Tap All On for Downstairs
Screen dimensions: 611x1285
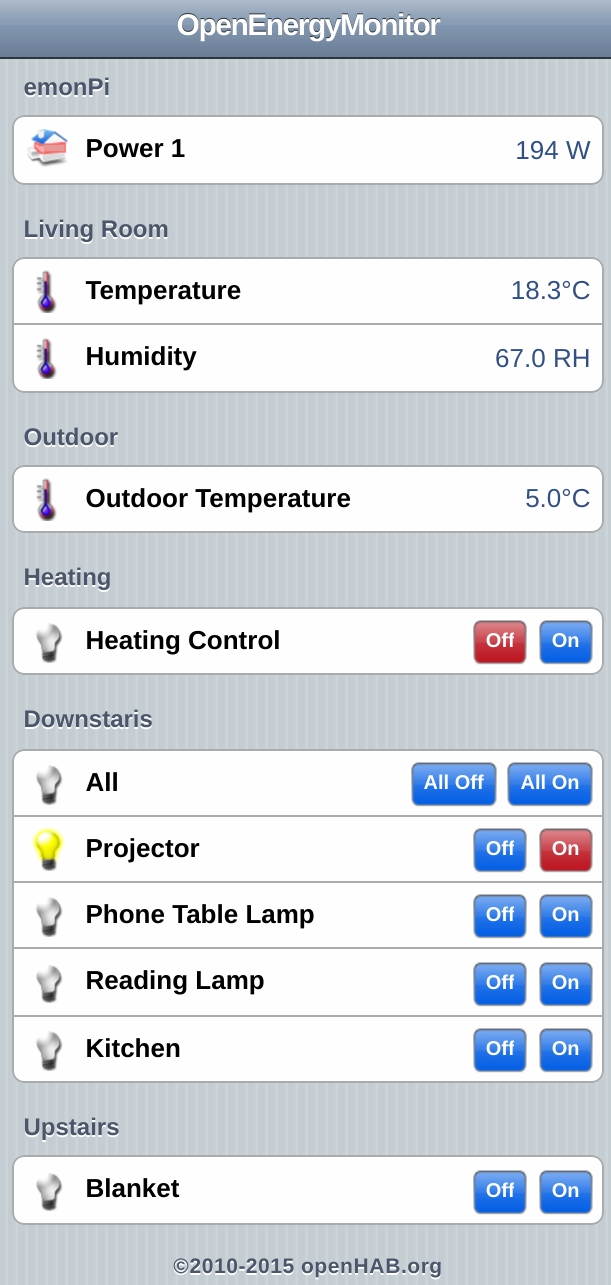tap(549, 783)
